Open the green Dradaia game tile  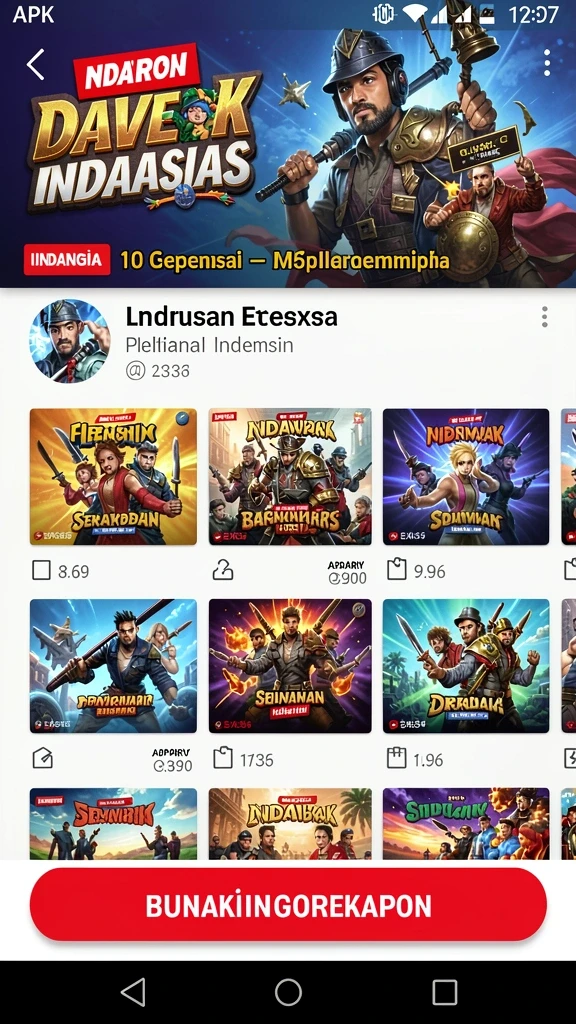466,666
